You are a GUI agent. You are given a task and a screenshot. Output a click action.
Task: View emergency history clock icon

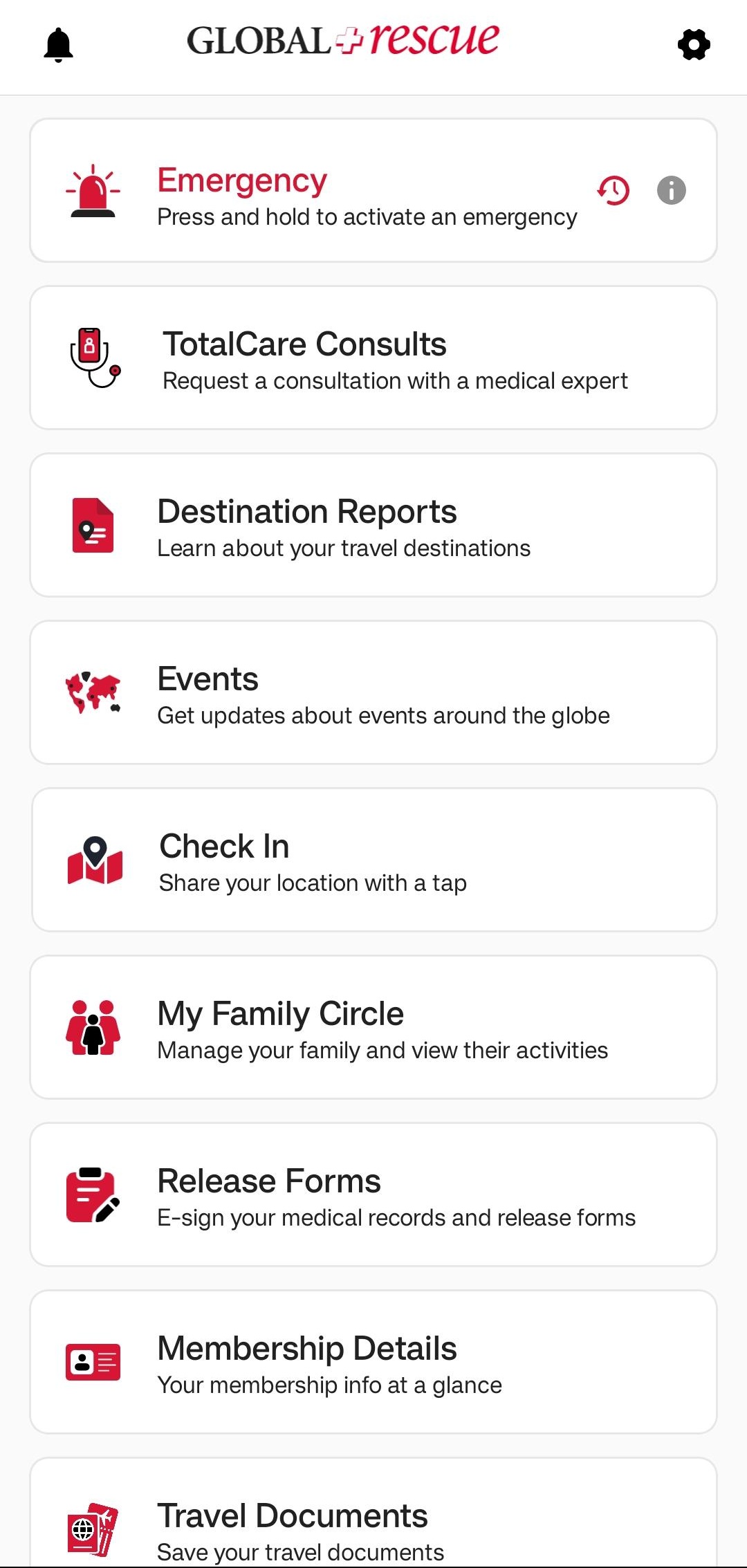pyautogui.click(x=614, y=190)
